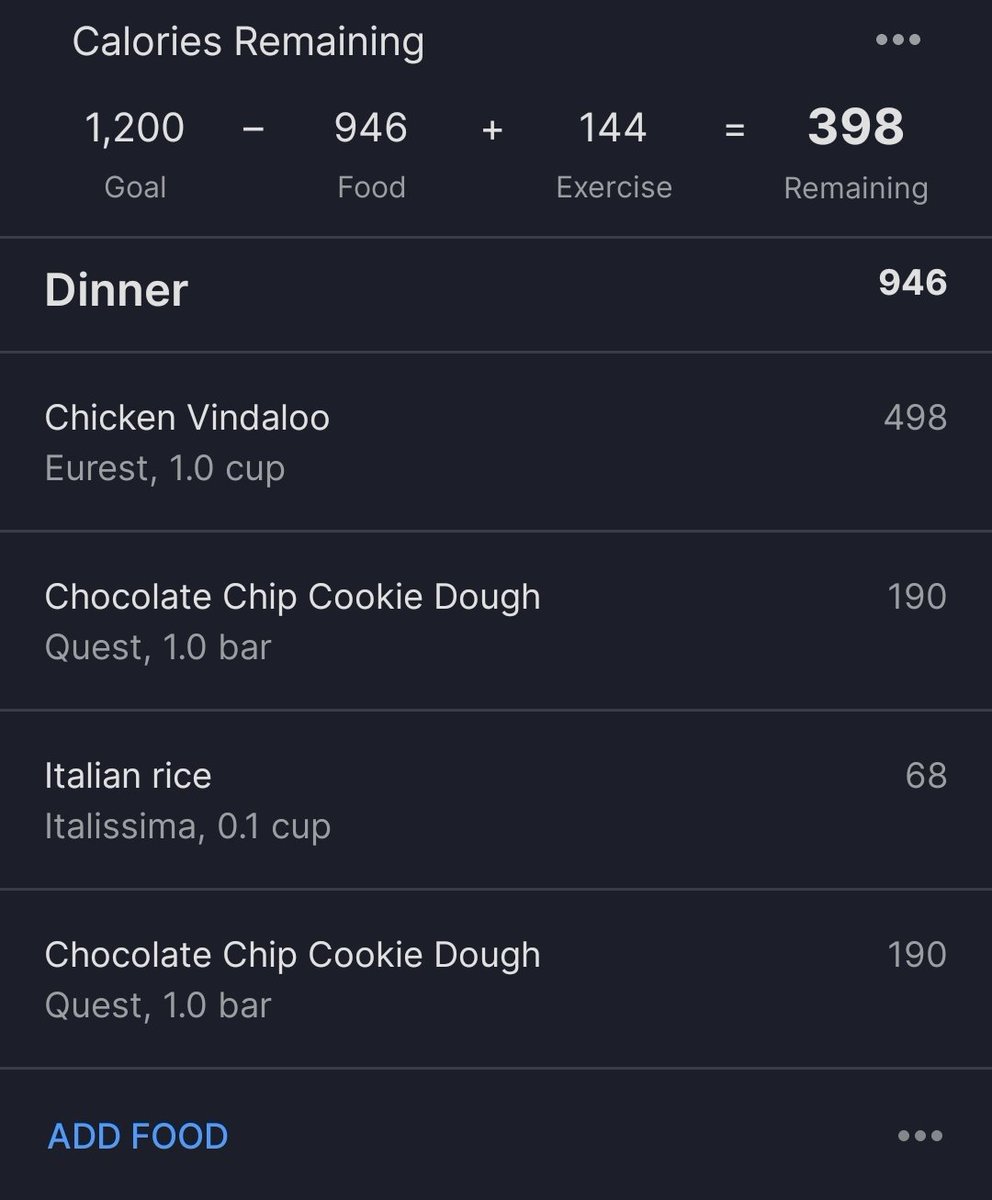The height and width of the screenshot is (1200, 992).
Task: Open the Chicken Vindaloo entry
Action: pos(495,441)
